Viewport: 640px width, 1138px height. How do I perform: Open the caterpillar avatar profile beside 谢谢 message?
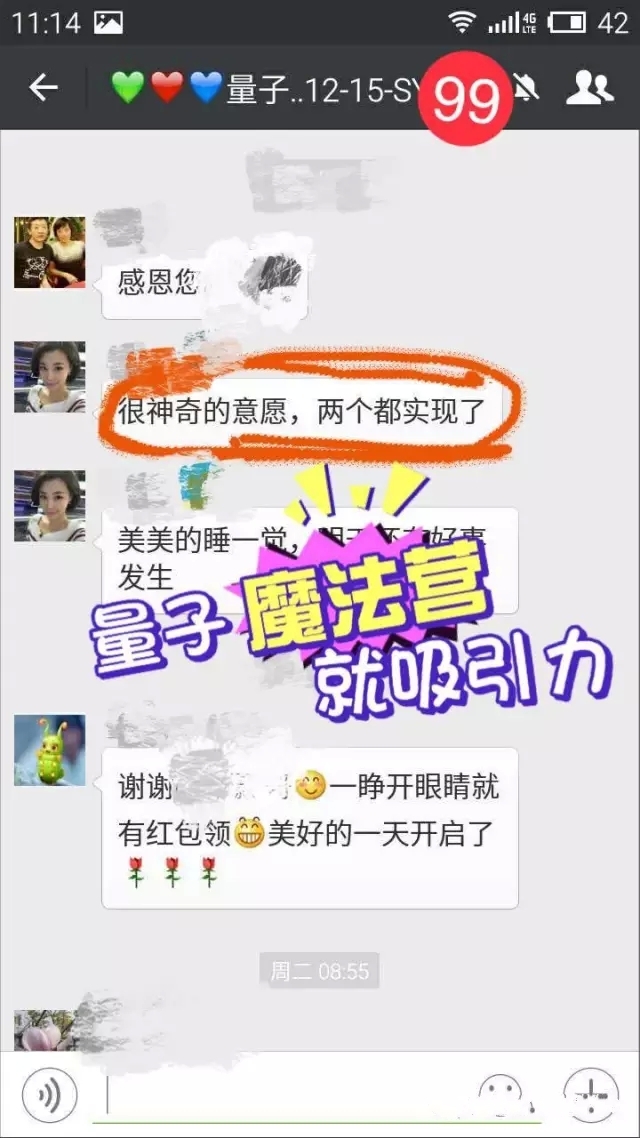point(49,750)
